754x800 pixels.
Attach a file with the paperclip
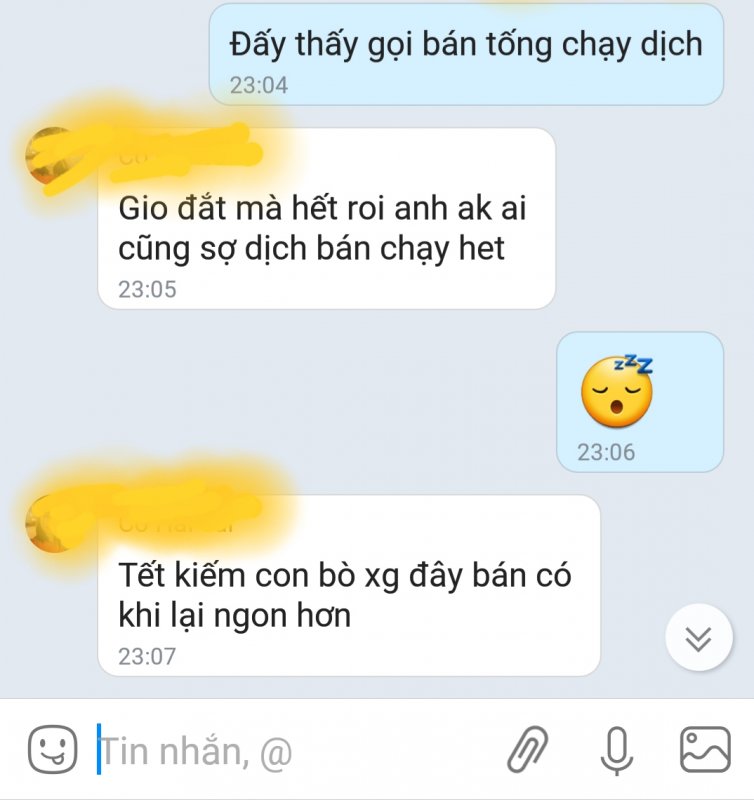click(x=526, y=750)
